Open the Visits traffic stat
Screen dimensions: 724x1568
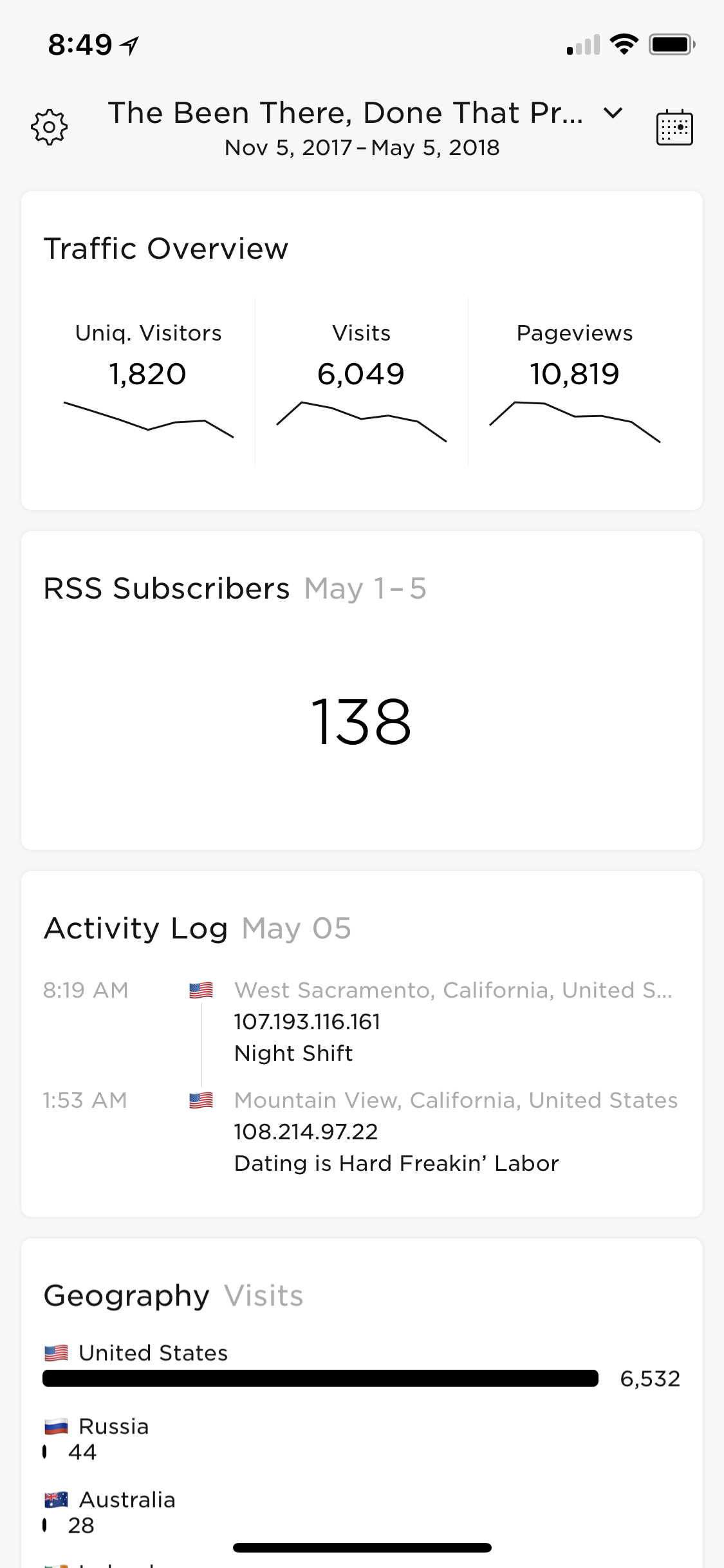coord(362,382)
